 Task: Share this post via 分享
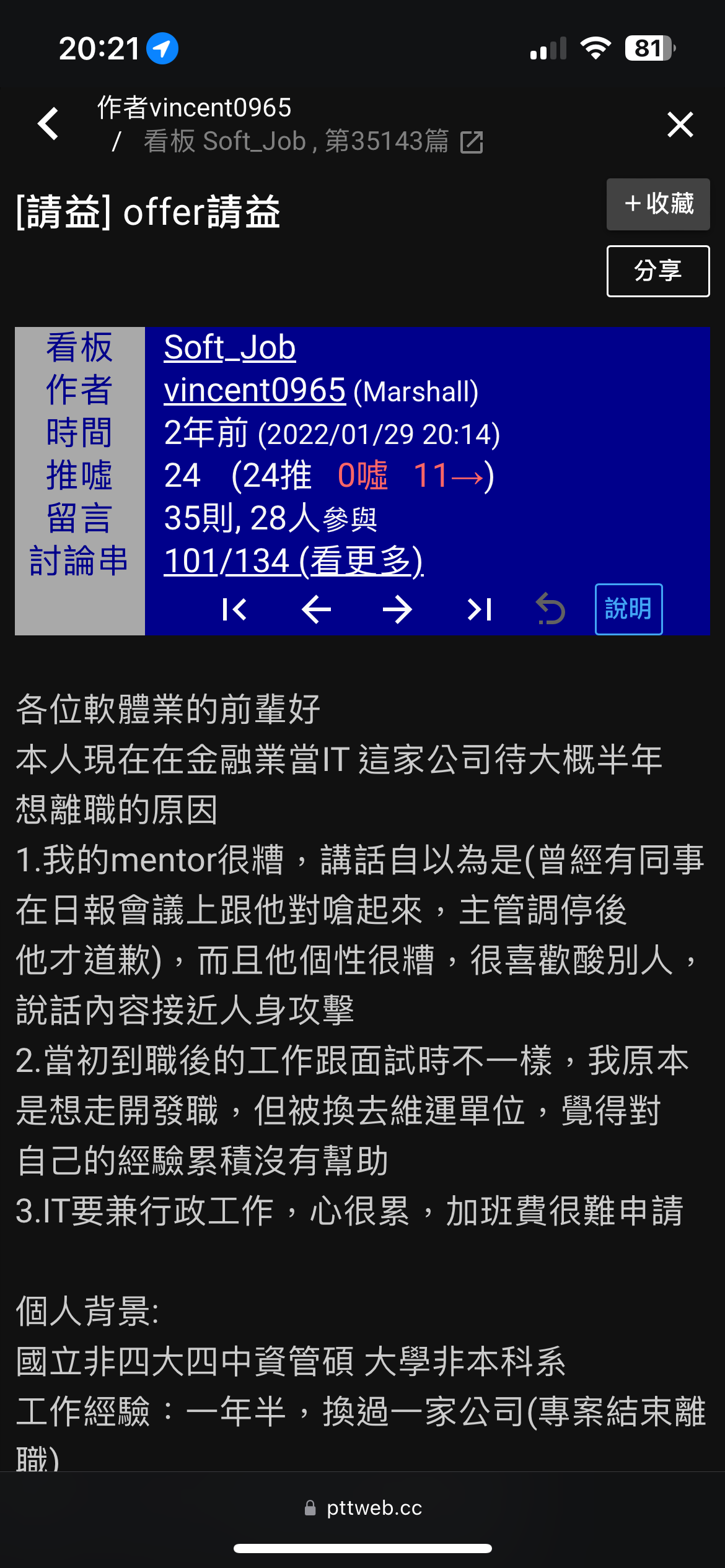(x=658, y=271)
